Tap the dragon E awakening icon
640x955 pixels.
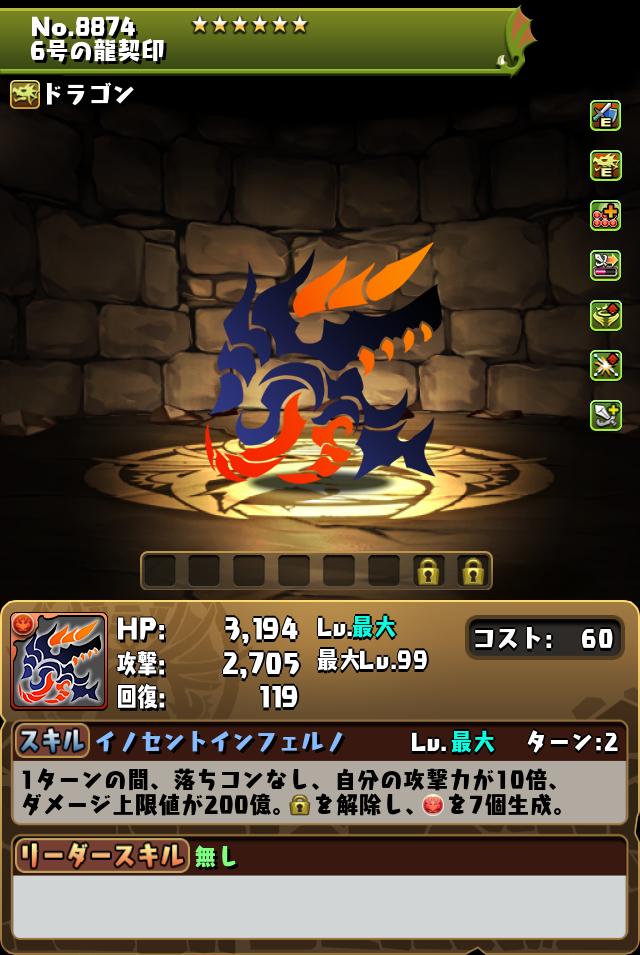coord(606,165)
